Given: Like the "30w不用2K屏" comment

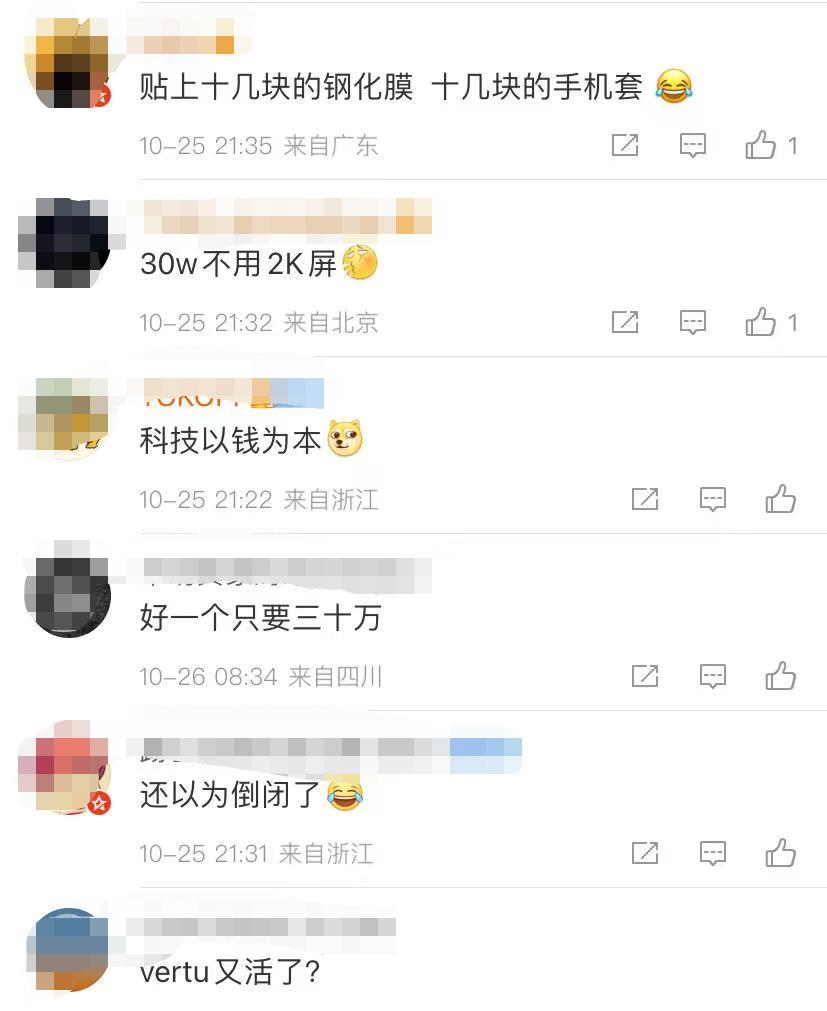Looking at the screenshot, I should click(x=761, y=322).
